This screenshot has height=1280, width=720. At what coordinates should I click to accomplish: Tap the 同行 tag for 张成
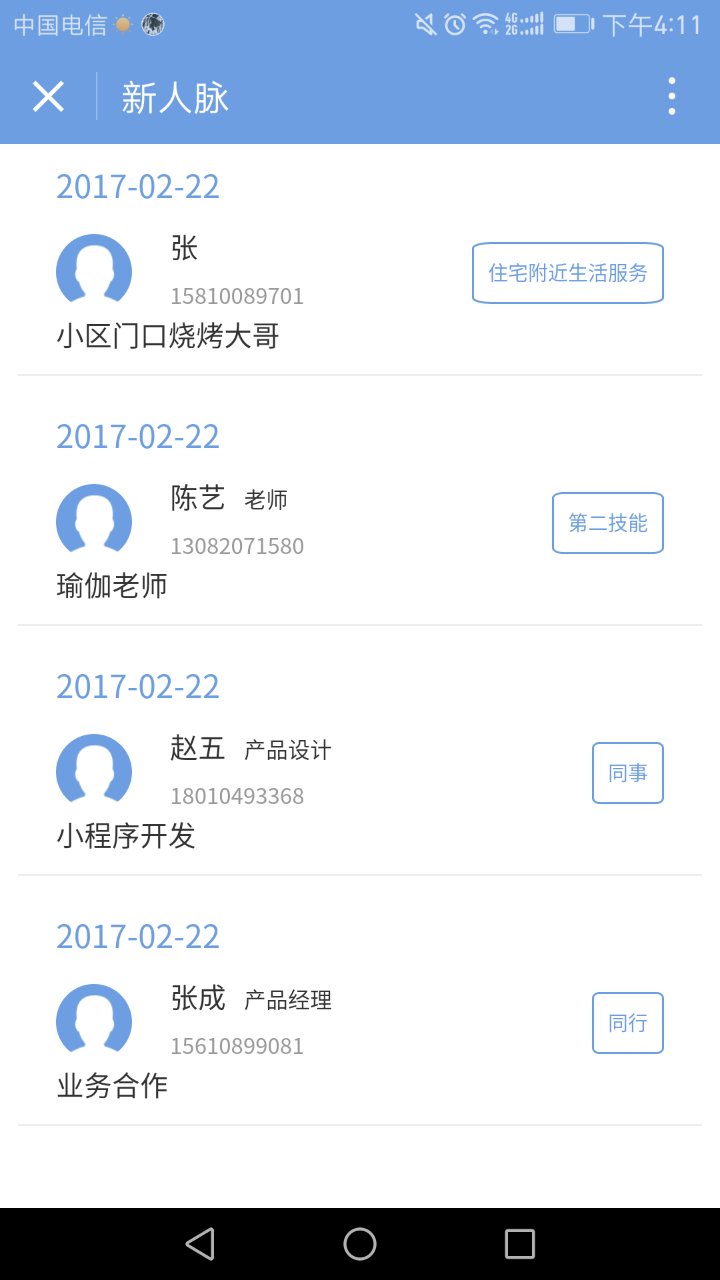(x=628, y=1023)
